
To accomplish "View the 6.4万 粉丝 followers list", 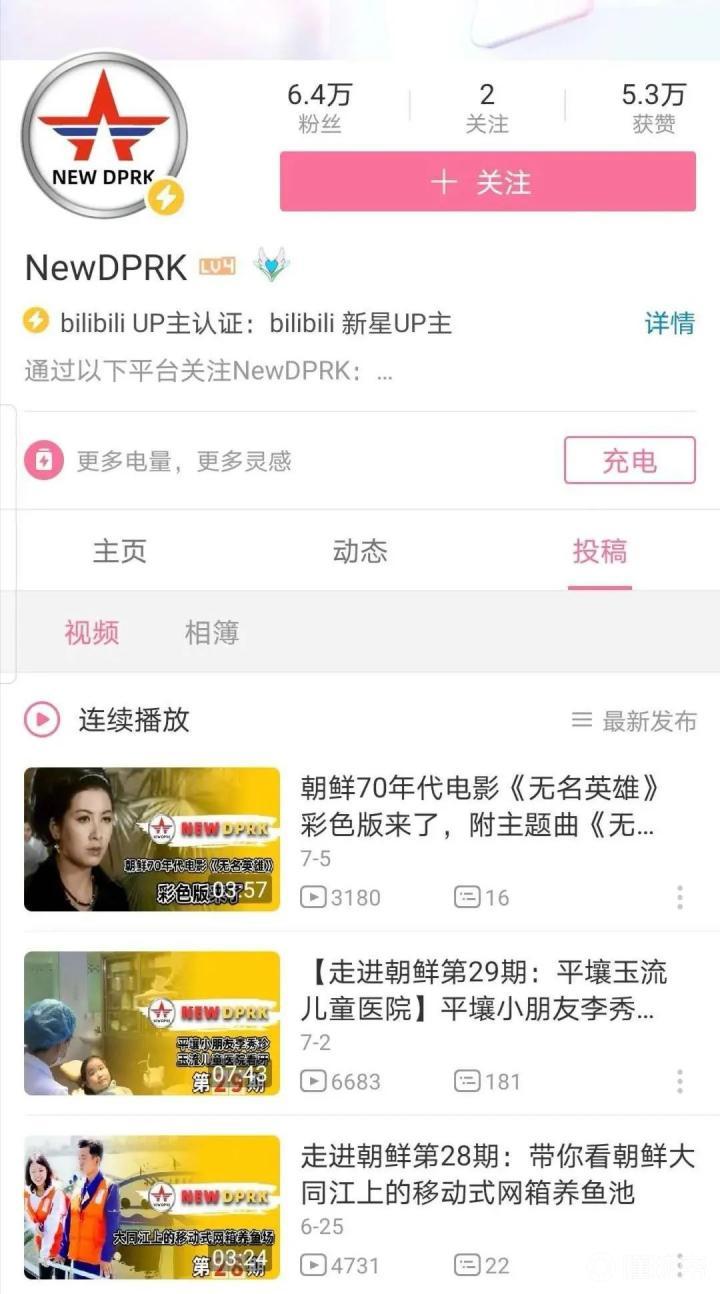I will click(320, 108).
